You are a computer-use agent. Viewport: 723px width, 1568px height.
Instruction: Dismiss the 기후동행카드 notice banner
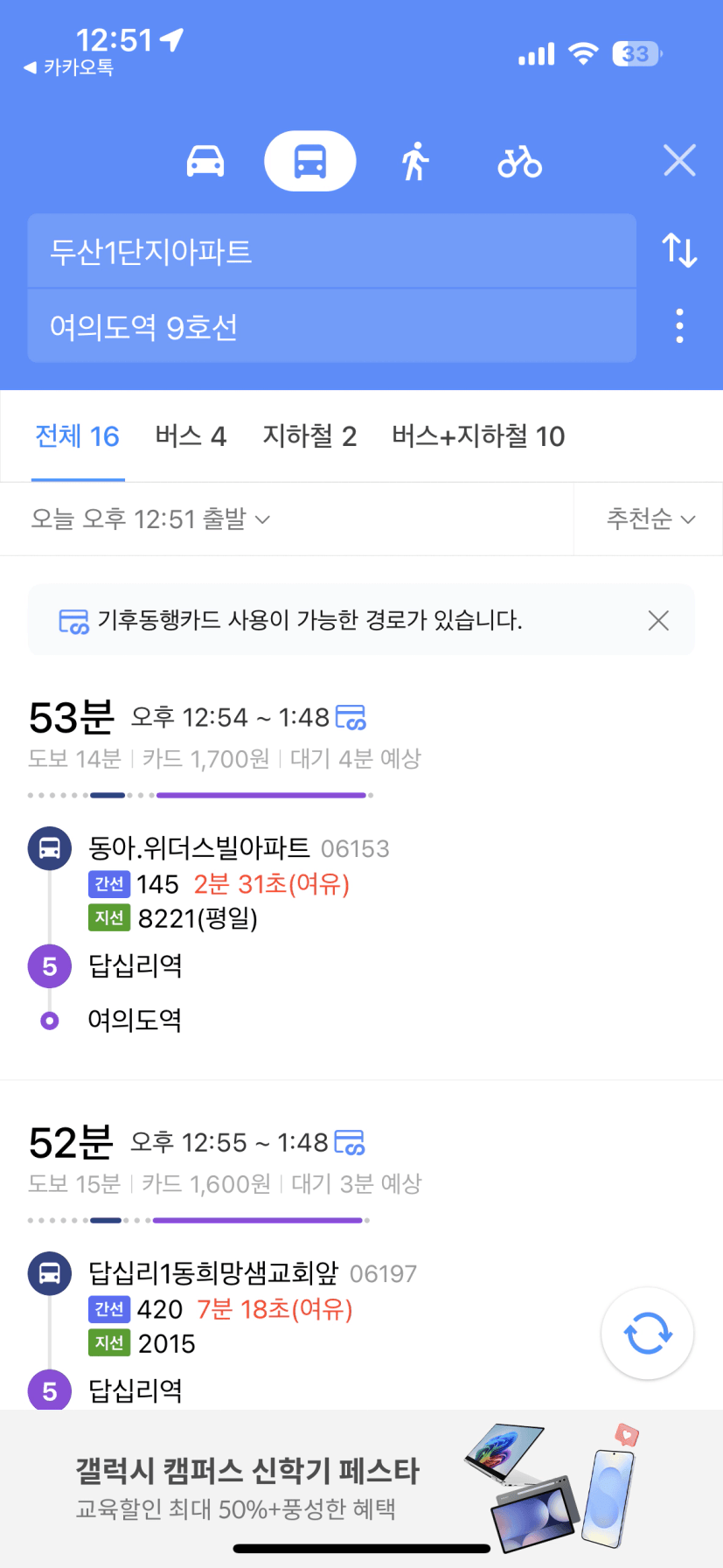[658, 621]
